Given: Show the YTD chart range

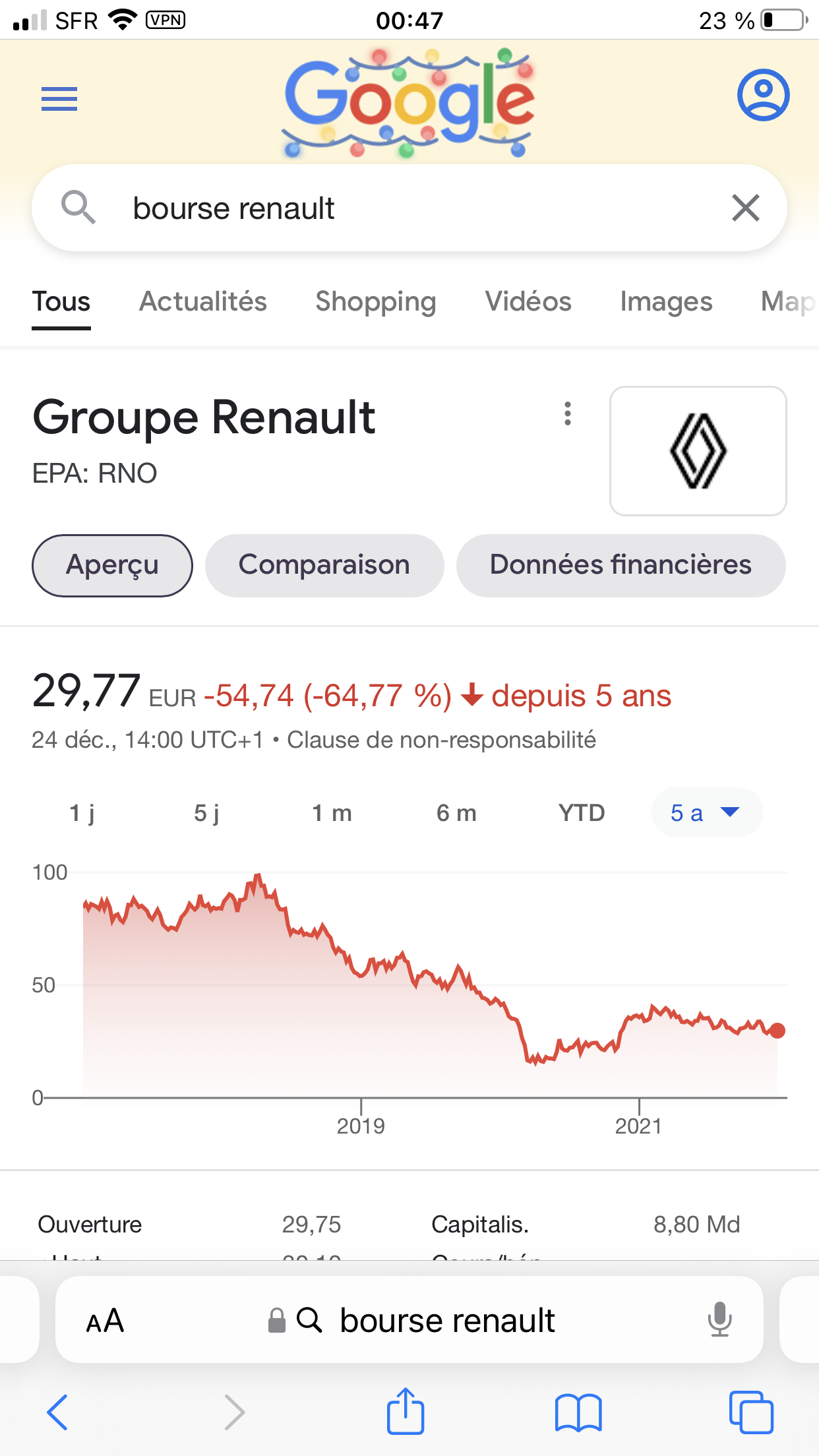Looking at the screenshot, I should [582, 813].
